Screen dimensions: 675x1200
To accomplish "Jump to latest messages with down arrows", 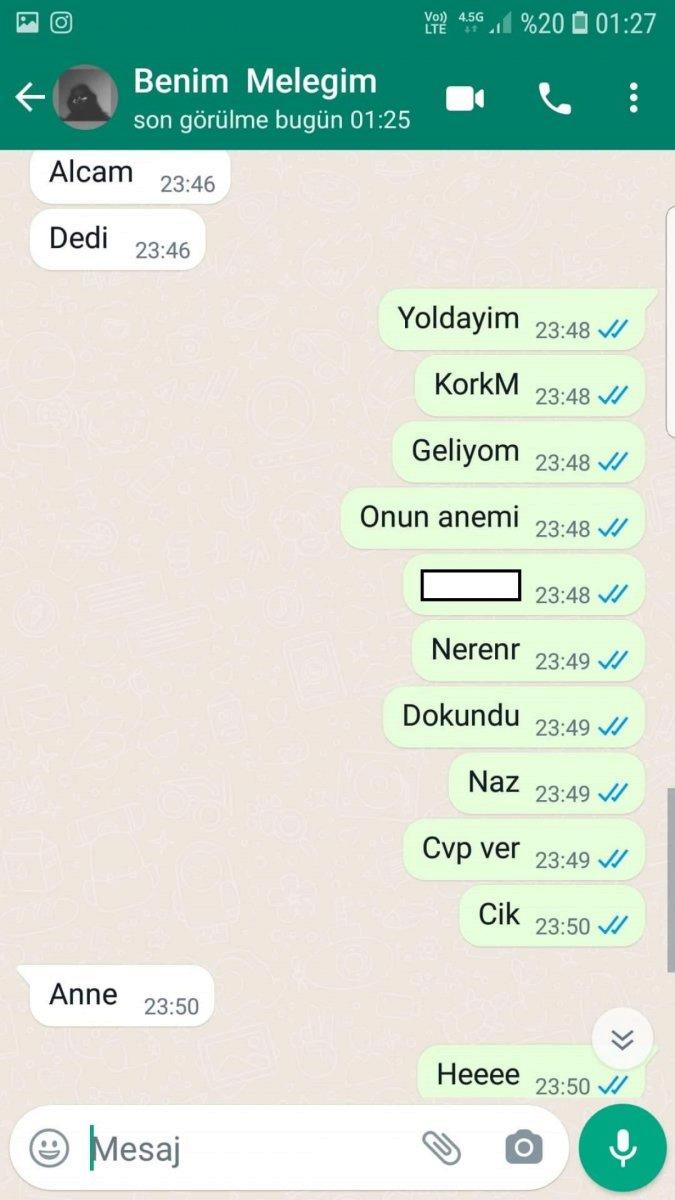I will point(622,1040).
